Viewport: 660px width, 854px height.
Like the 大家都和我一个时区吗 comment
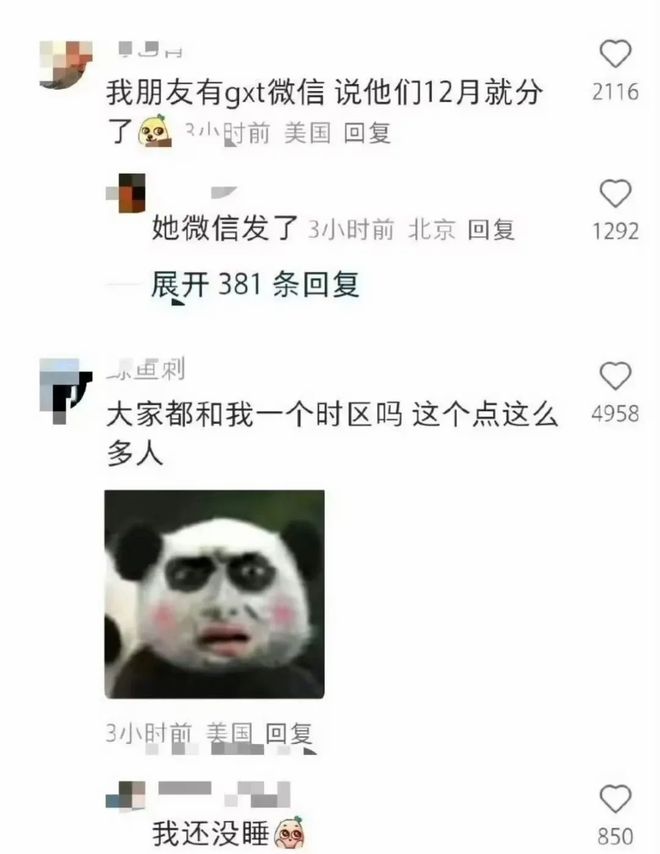coord(615,376)
